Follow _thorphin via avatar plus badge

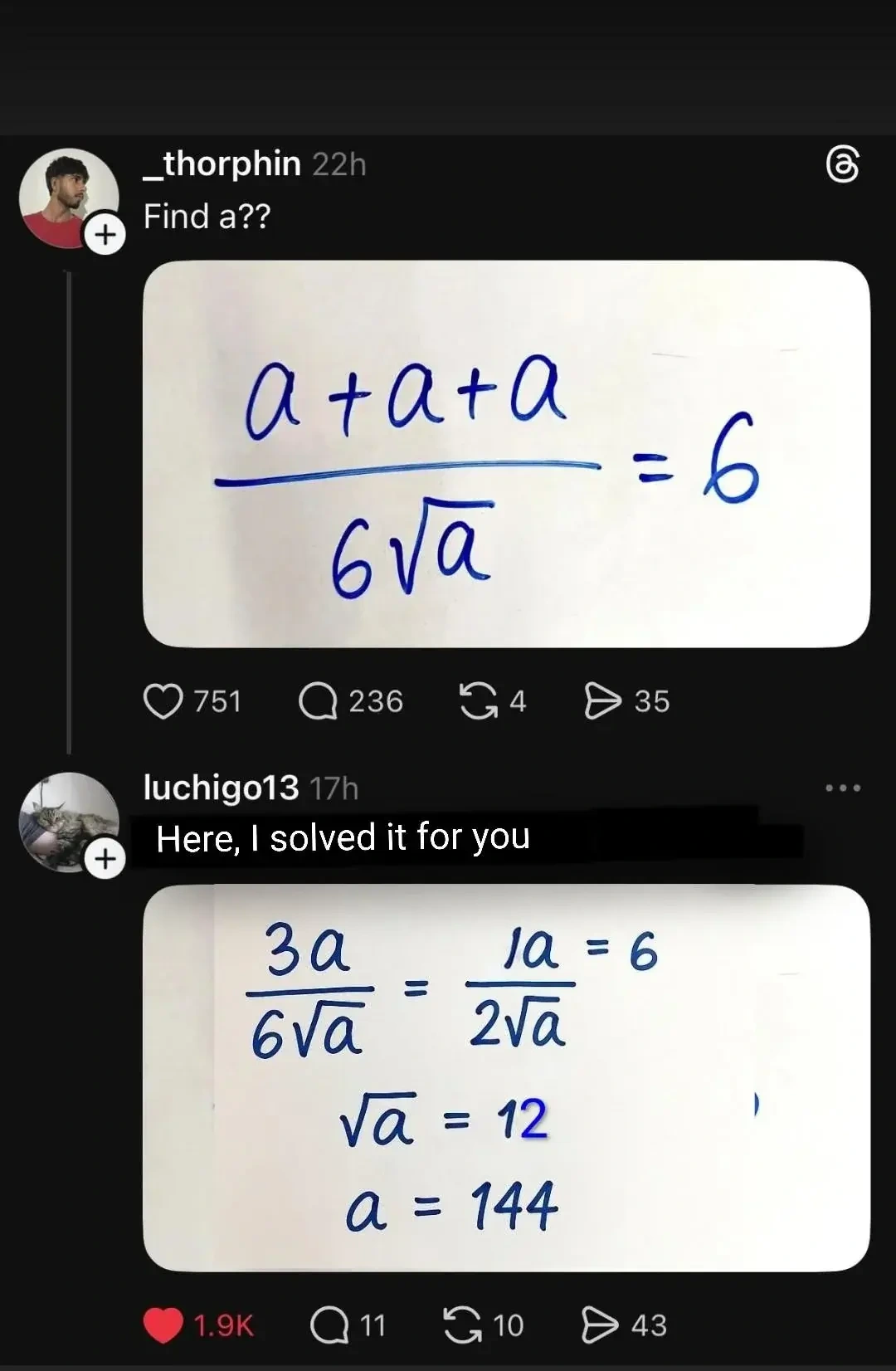tap(105, 236)
